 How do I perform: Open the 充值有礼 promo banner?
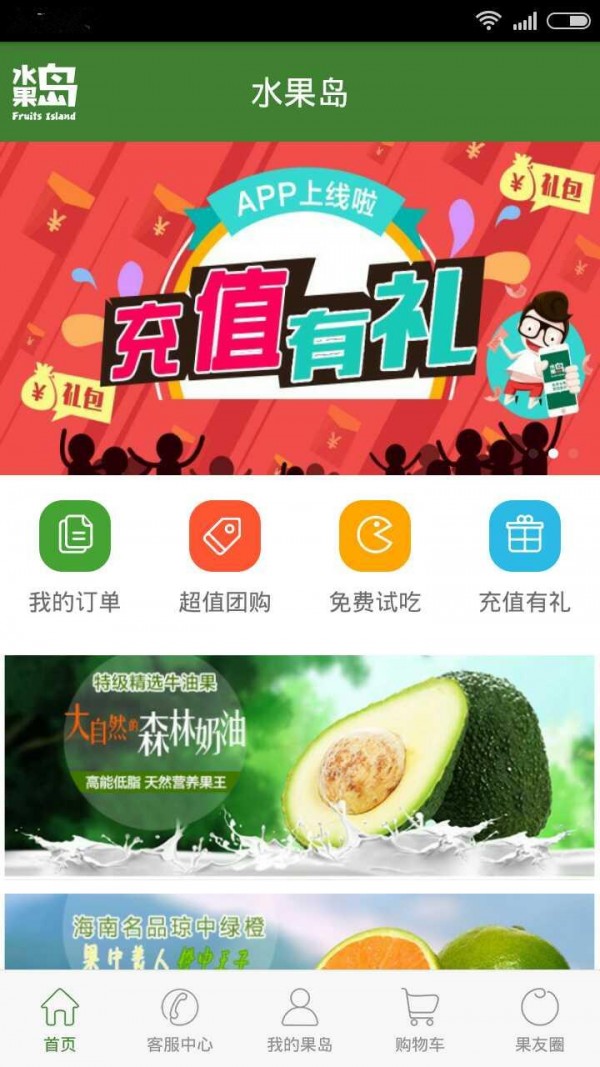pos(300,308)
